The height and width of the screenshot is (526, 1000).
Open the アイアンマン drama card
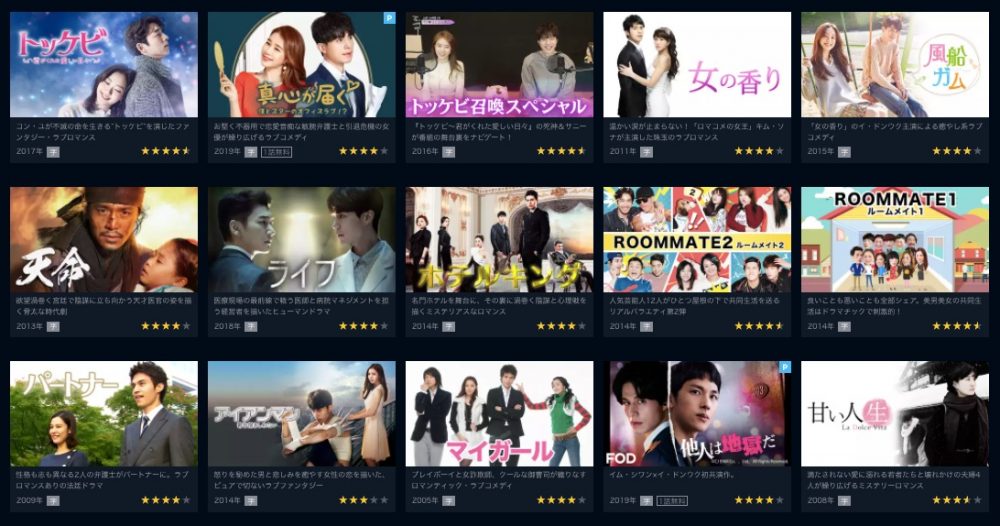[x=302, y=414]
